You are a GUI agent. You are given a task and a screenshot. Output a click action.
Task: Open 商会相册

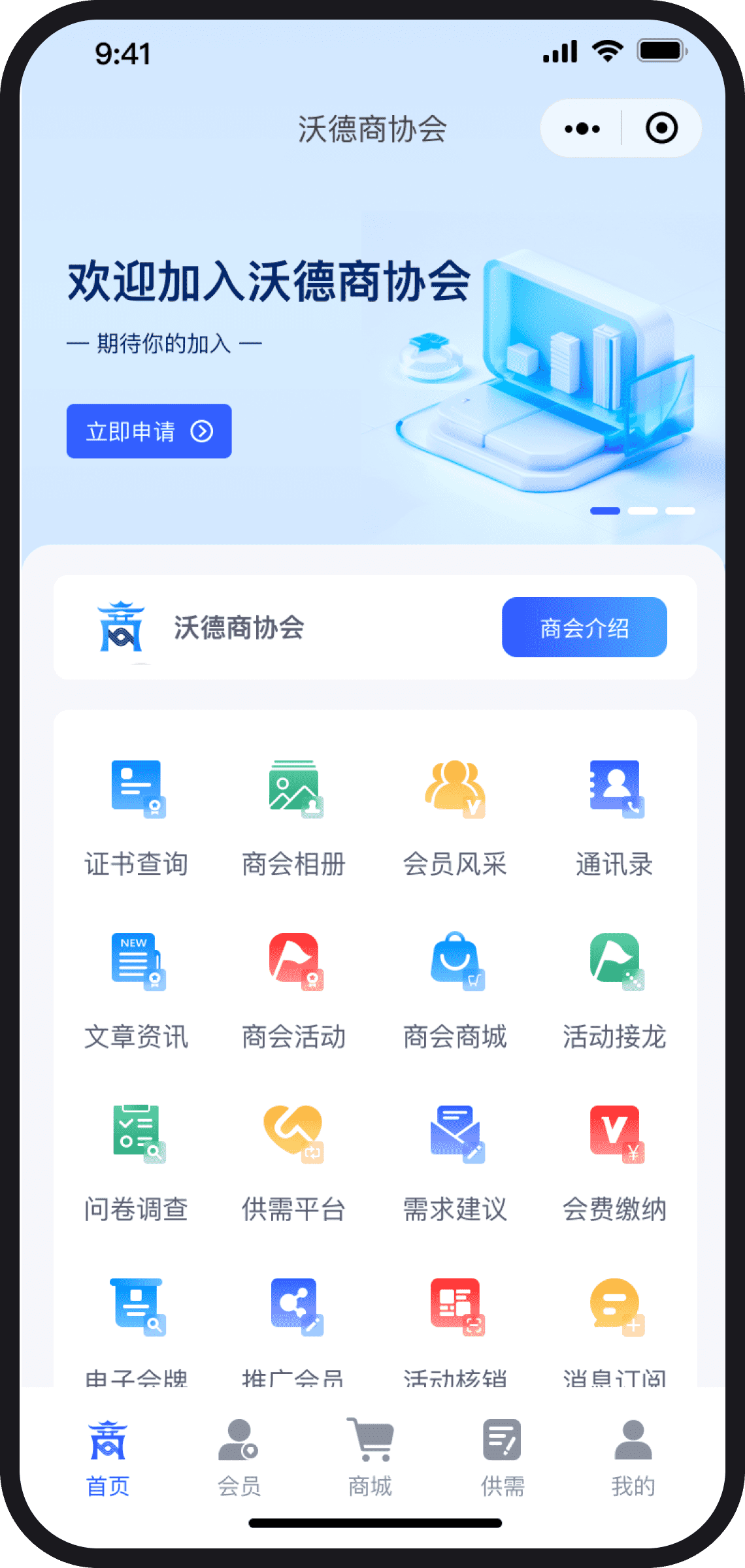[294, 817]
